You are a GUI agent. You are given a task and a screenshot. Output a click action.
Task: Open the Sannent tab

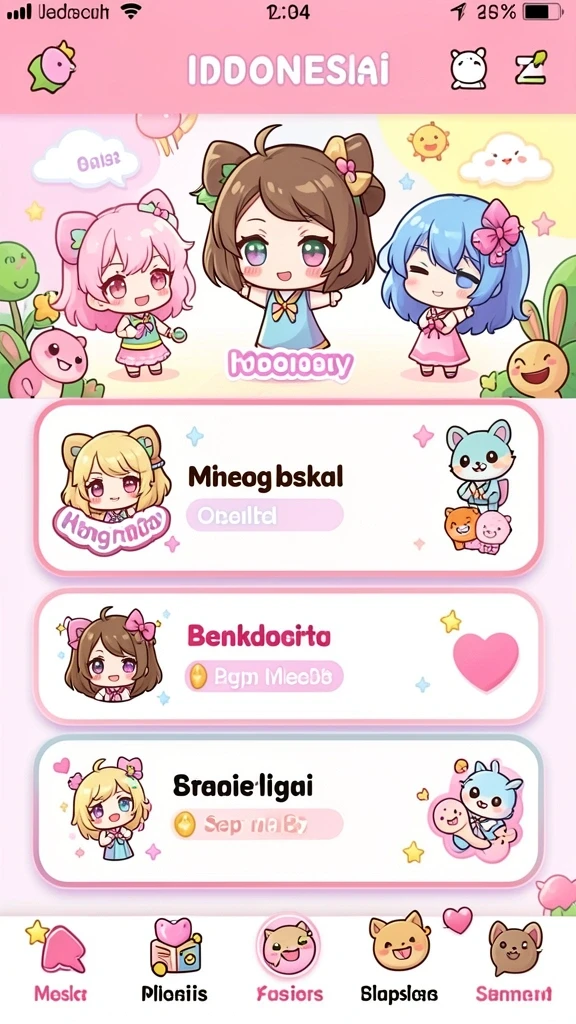click(x=515, y=964)
